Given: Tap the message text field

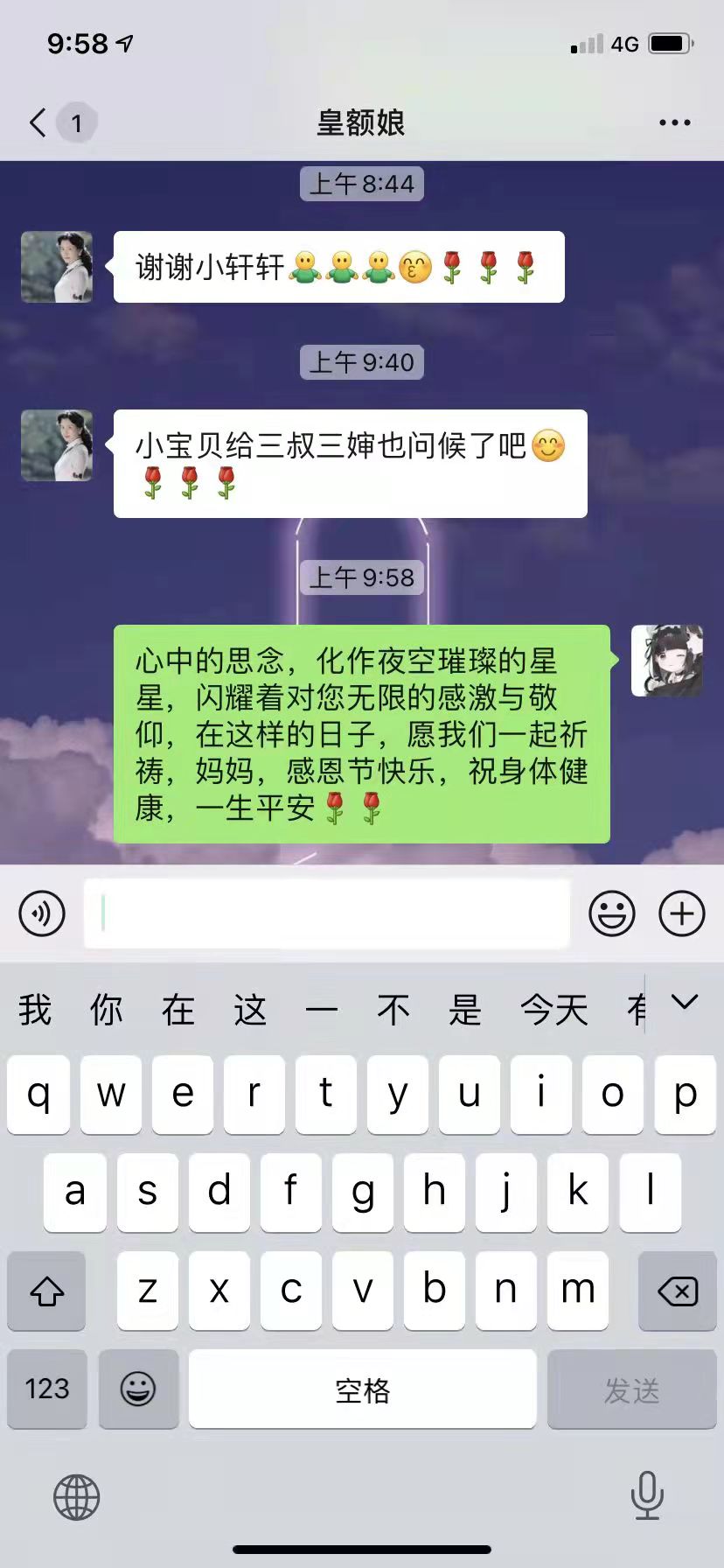Looking at the screenshot, I should click(327, 913).
